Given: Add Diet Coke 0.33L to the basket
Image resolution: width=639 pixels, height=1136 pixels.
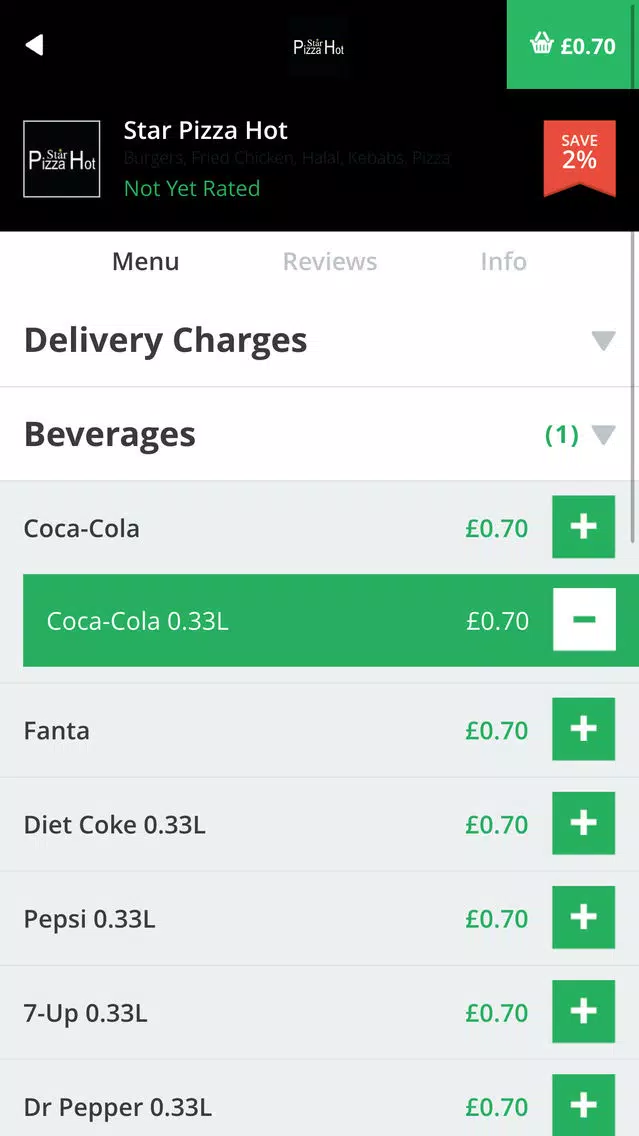Looking at the screenshot, I should (x=583, y=823).
